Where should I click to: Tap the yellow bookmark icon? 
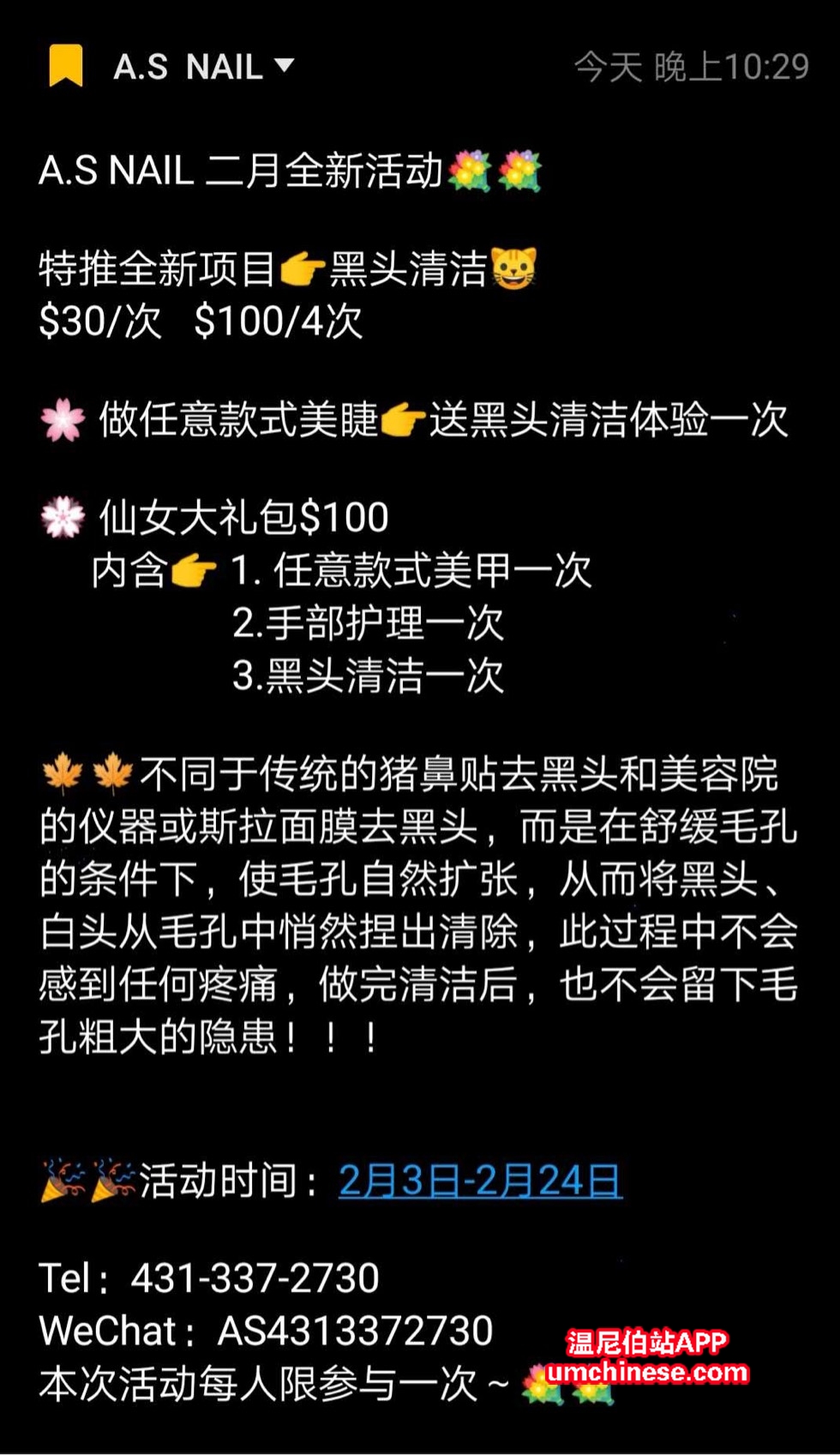click(x=66, y=66)
